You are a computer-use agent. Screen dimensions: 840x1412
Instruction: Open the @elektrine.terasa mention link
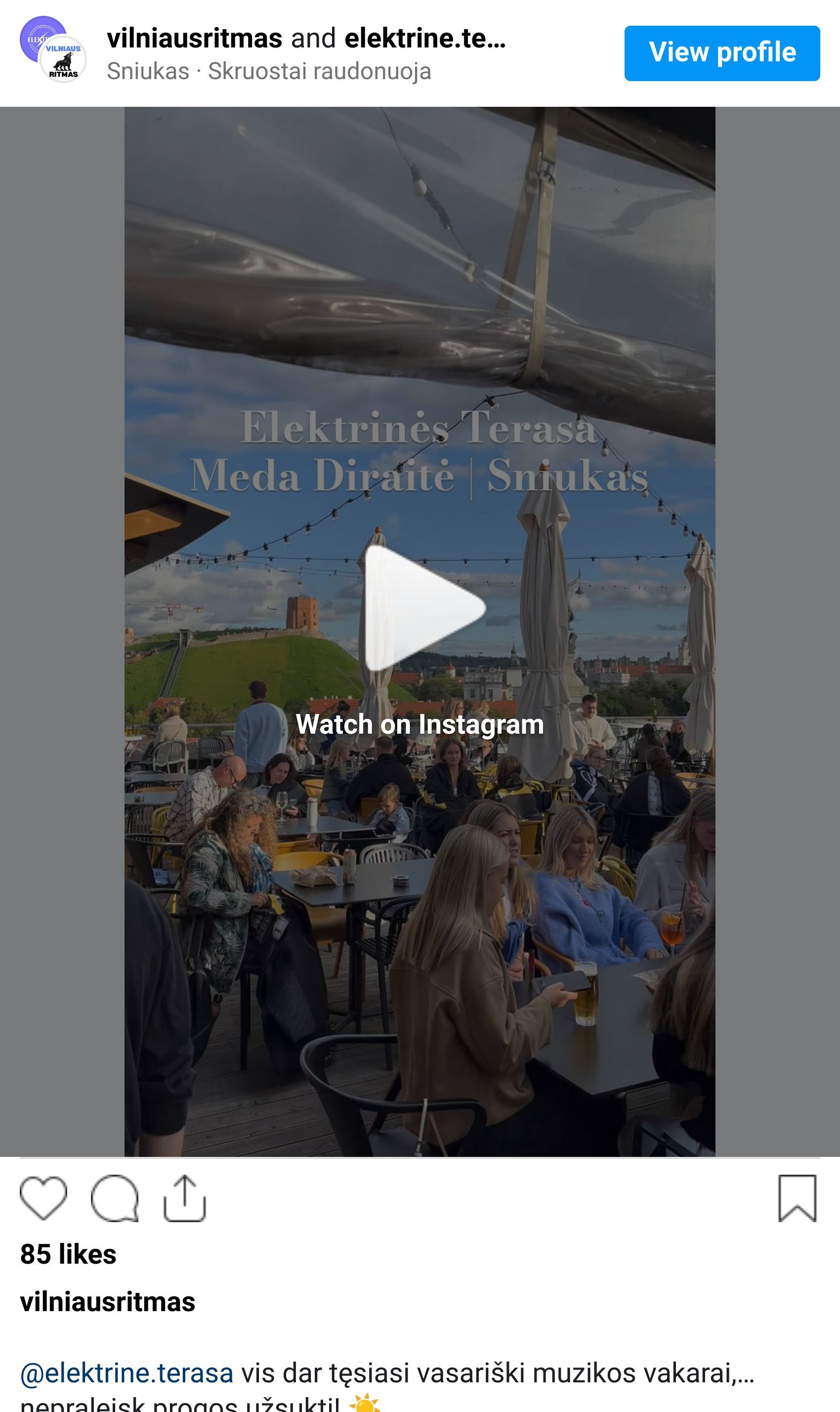[x=127, y=1373]
